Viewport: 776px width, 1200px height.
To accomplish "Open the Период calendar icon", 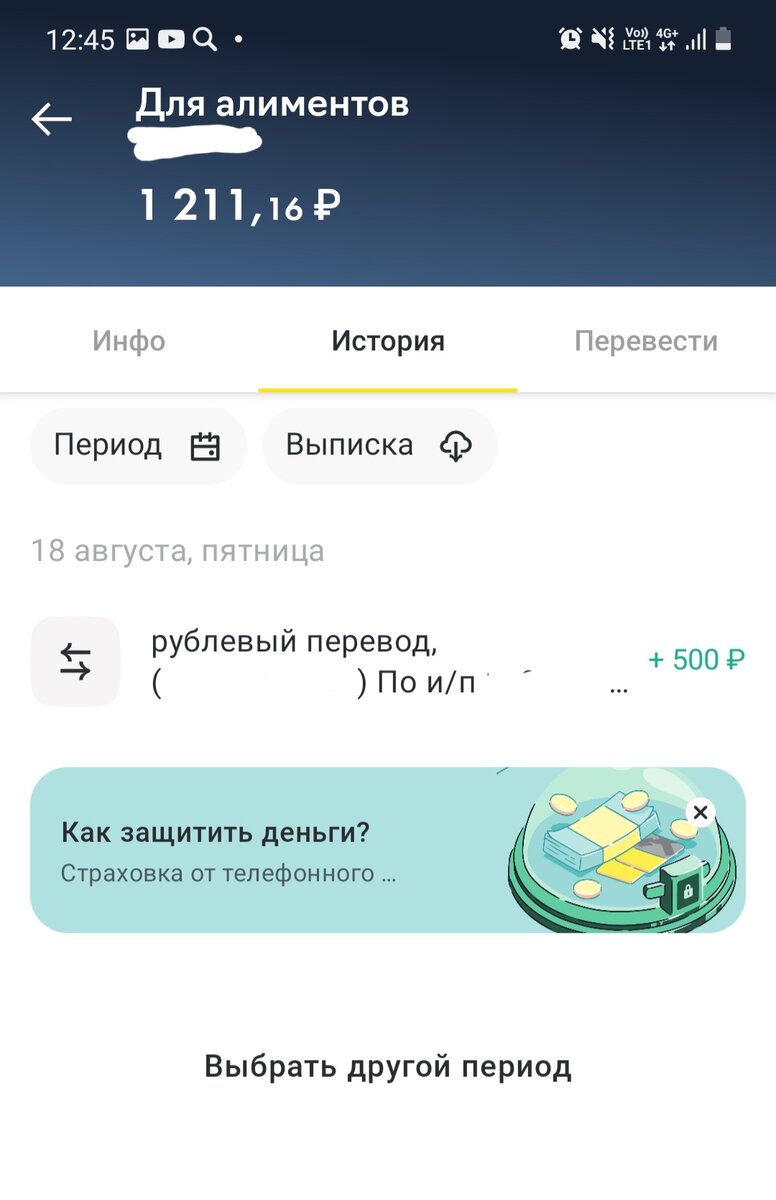I will pos(207,446).
